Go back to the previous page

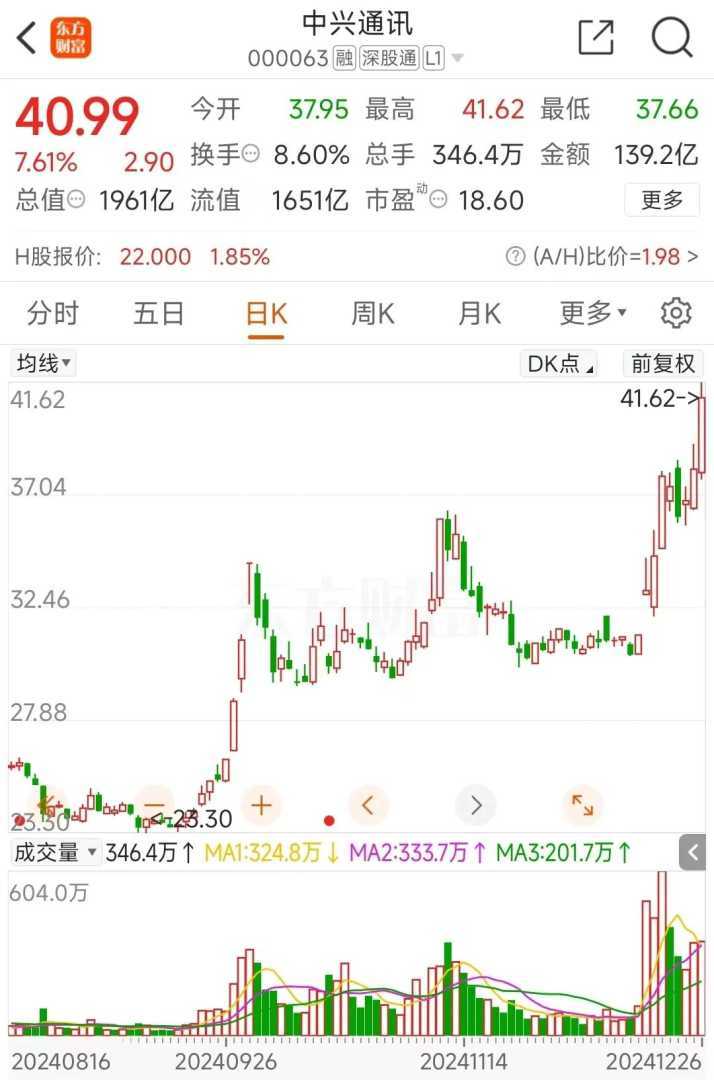(x=27, y=38)
